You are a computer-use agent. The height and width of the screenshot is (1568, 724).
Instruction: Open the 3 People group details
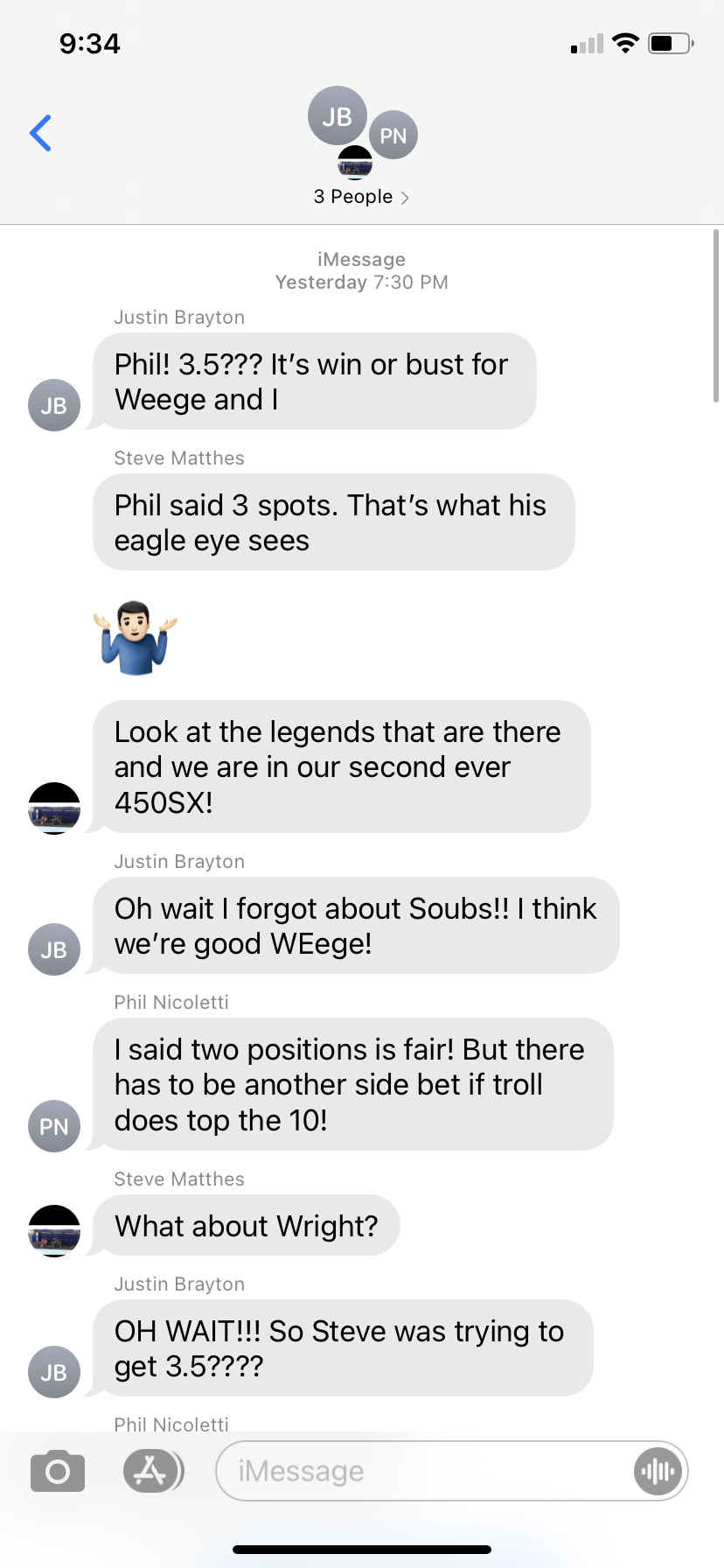(361, 197)
